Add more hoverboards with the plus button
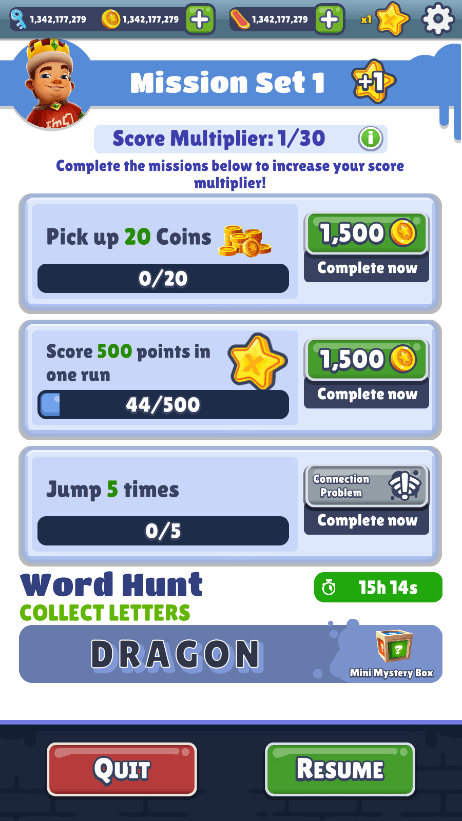Screen dimensions: 462x821 click(x=329, y=19)
